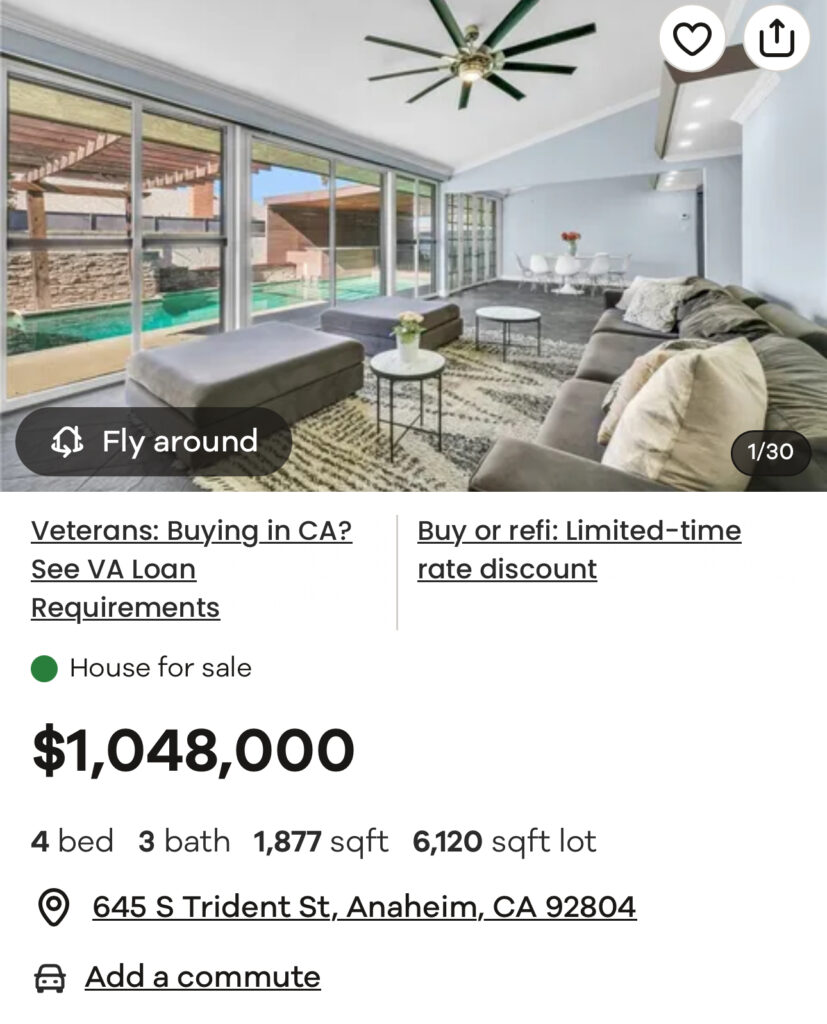This screenshot has width=827, height=1024.
Task: Open the limited-time rate discount link
Action: (579, 549)
